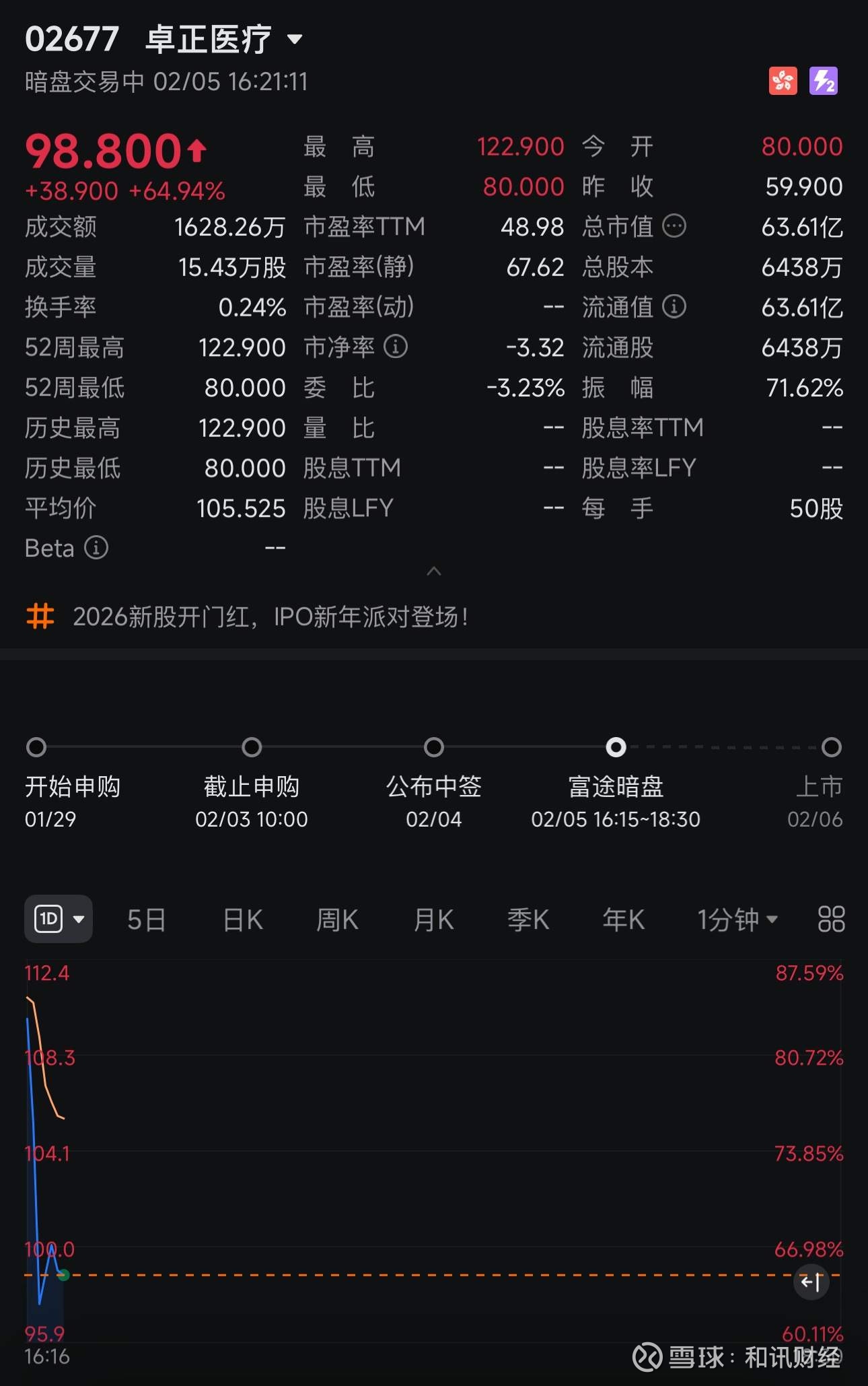Image resolution: width=868 pixels, height=1386 pixels.
Task: Switch chart to 5日 view
Action: pyautogui.click(x=146, y=920)
